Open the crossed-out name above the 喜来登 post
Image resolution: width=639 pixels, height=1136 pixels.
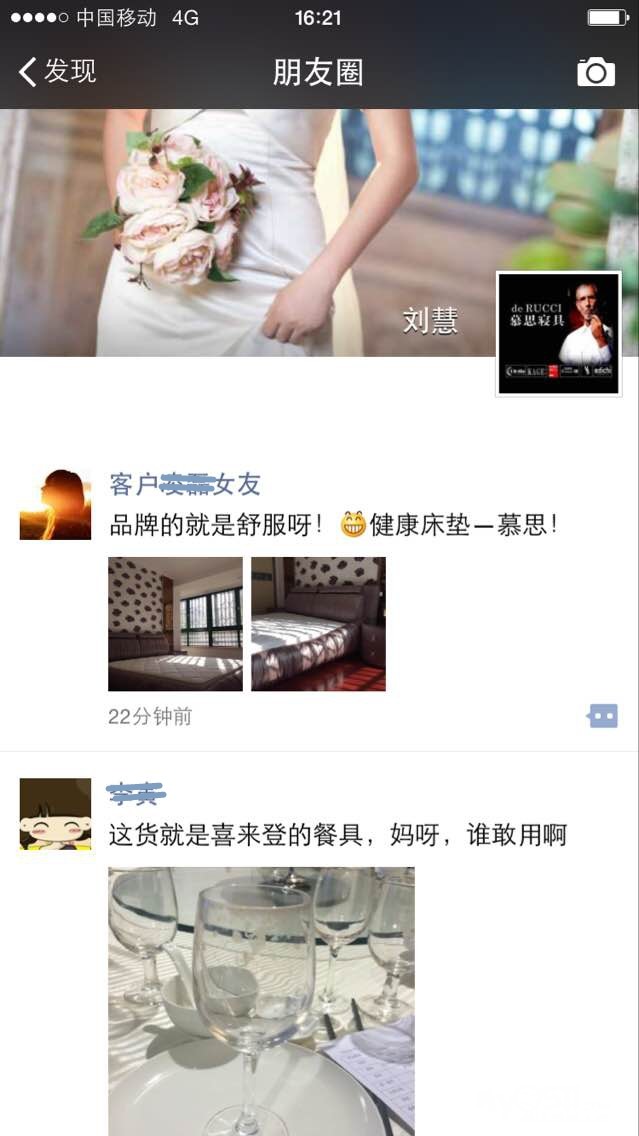136,794
